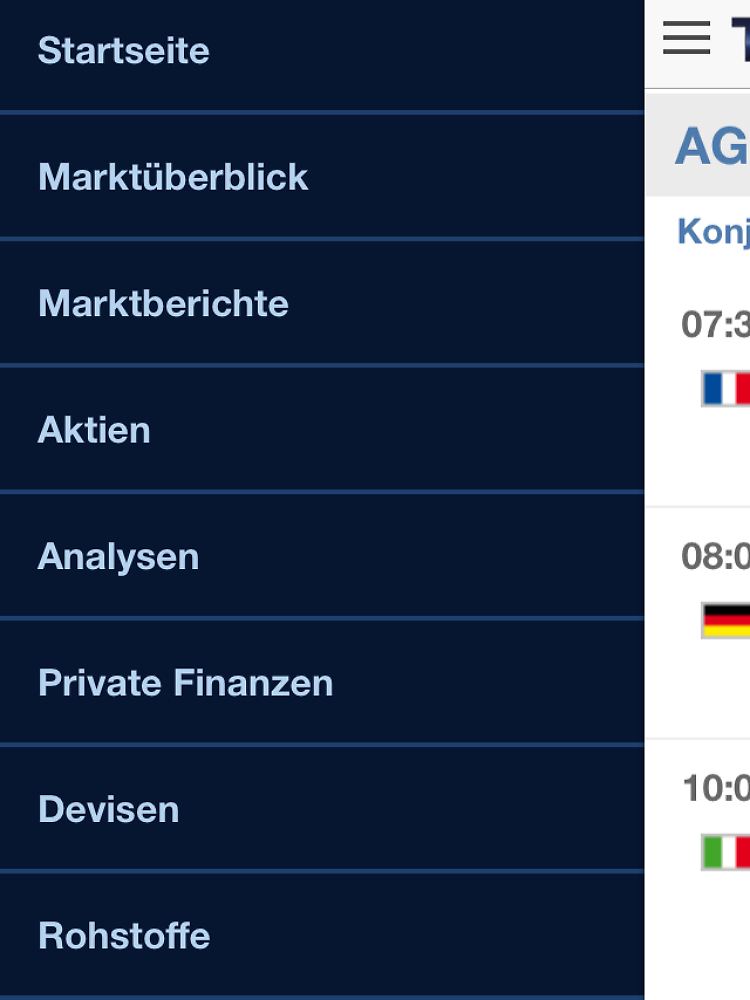The image size is (750, 1000).
Task: Go to Private Finanzen
Action: (x=185, y=683)
